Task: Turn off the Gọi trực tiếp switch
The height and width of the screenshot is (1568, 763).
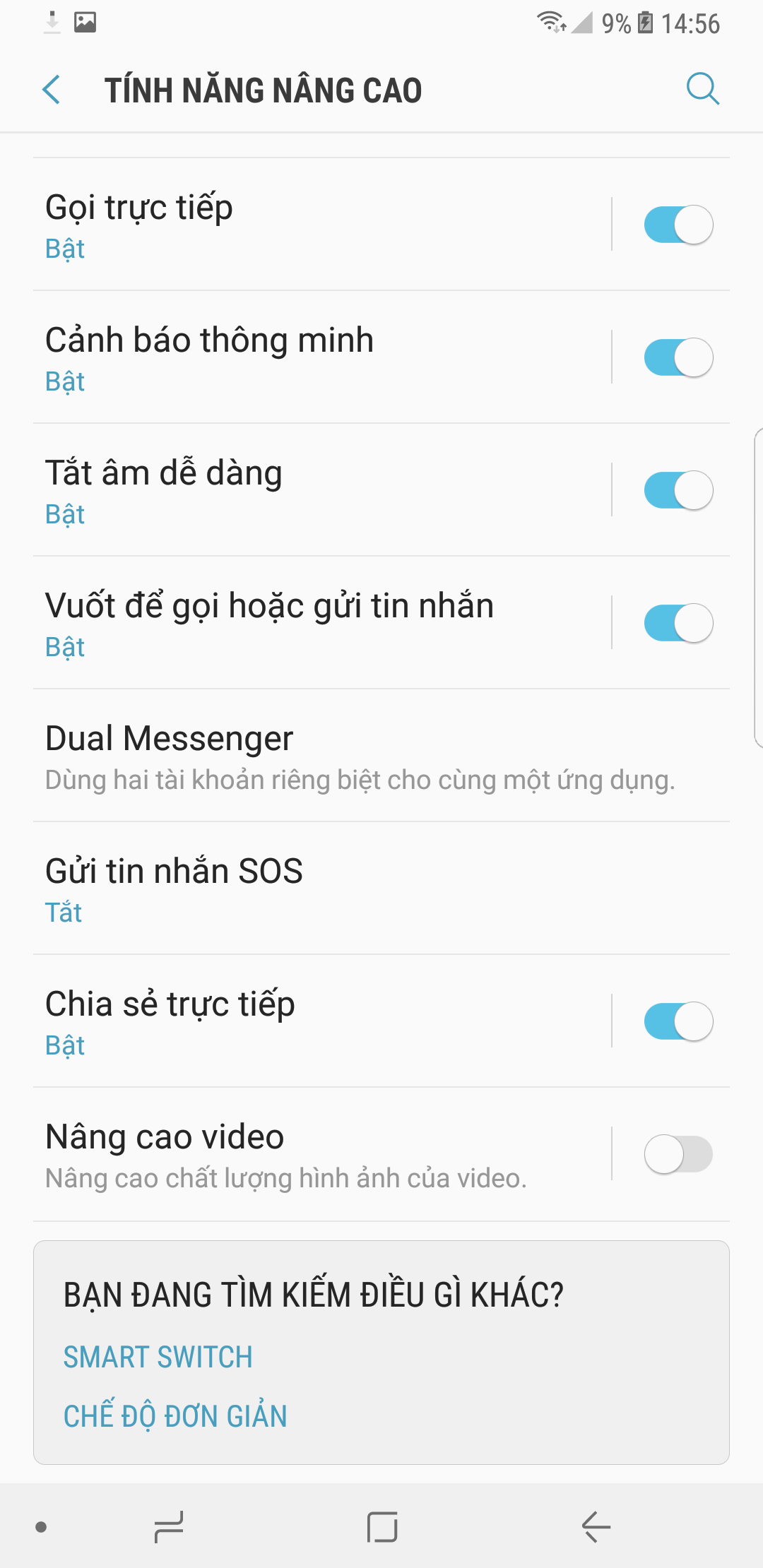Action: (678, 225)
